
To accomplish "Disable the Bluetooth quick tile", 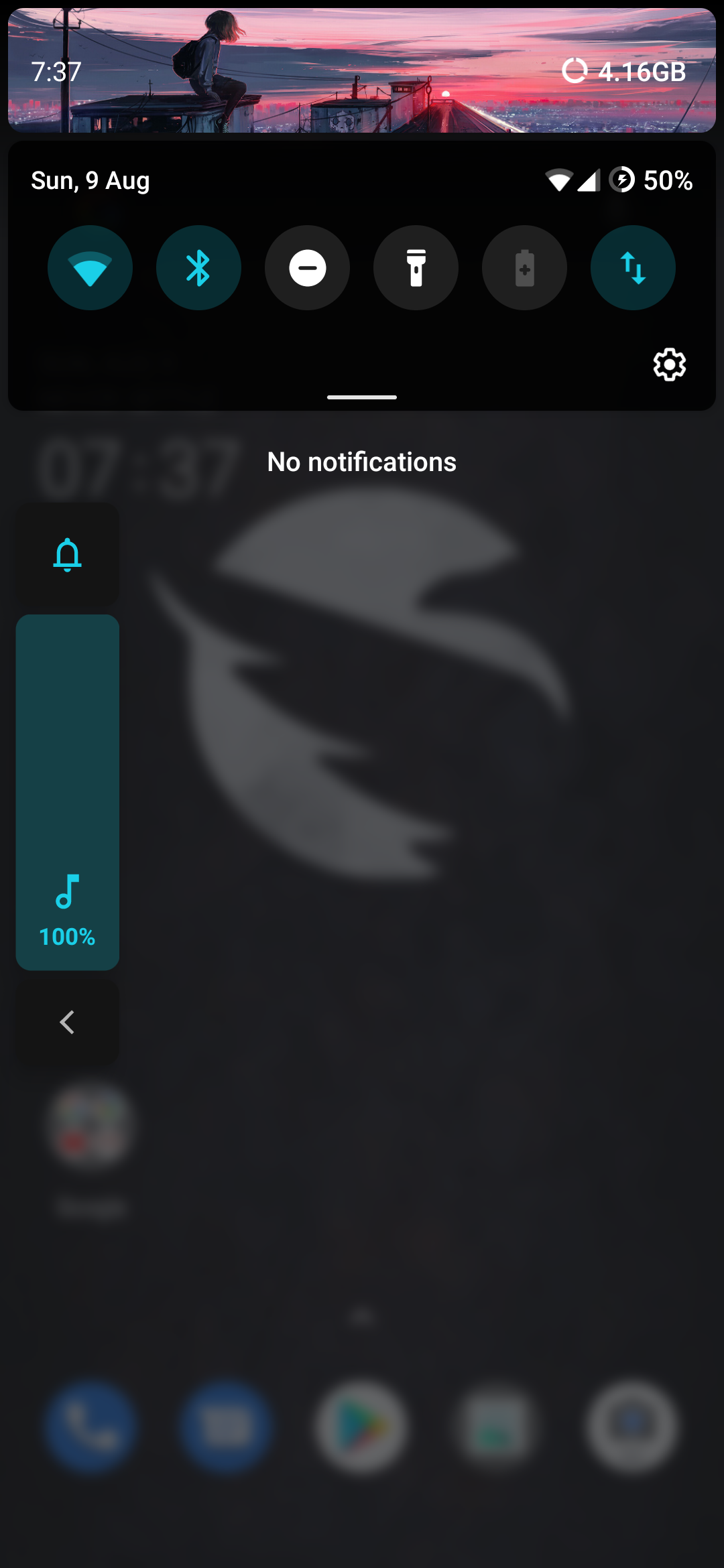I will coord(198,268).
